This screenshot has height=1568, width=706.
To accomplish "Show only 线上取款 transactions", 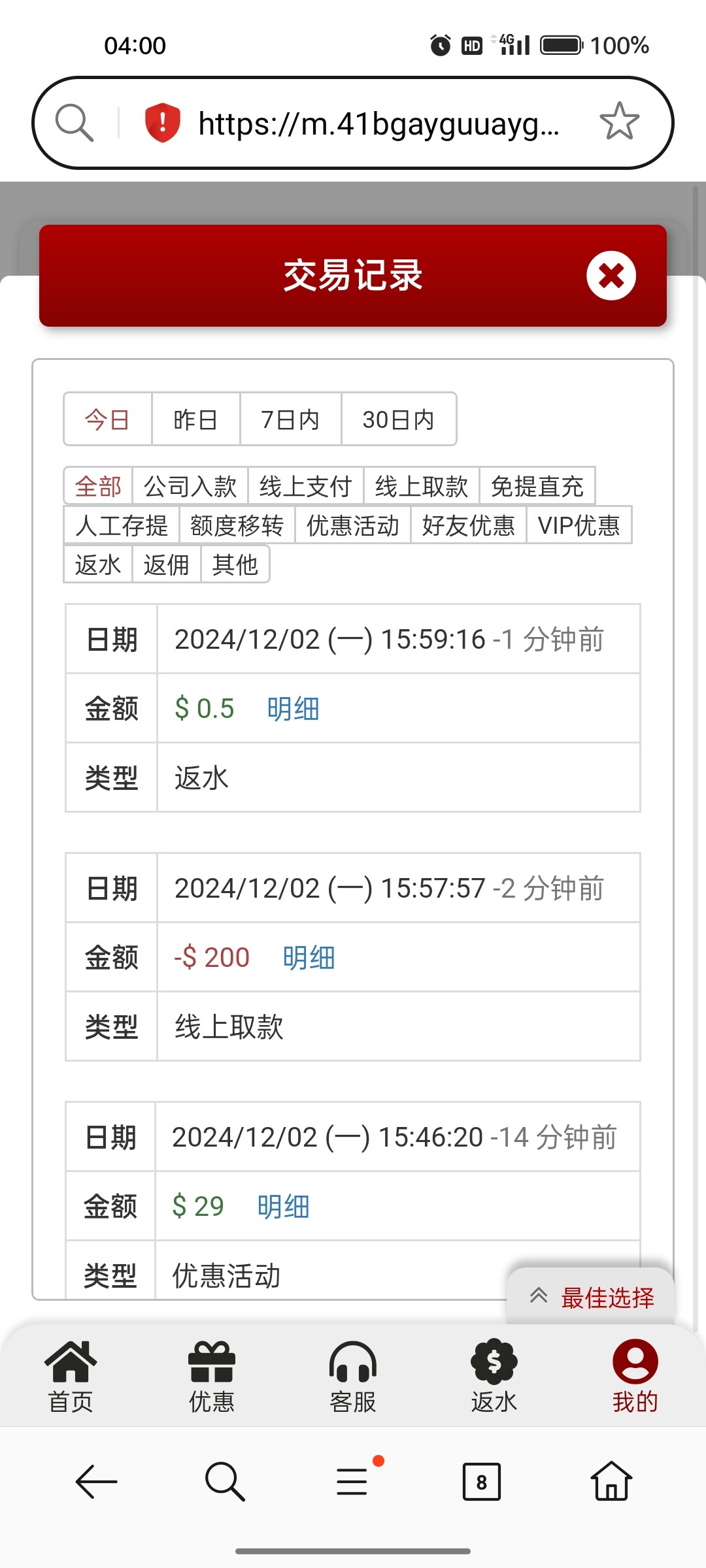I will [x=421, y=487].
